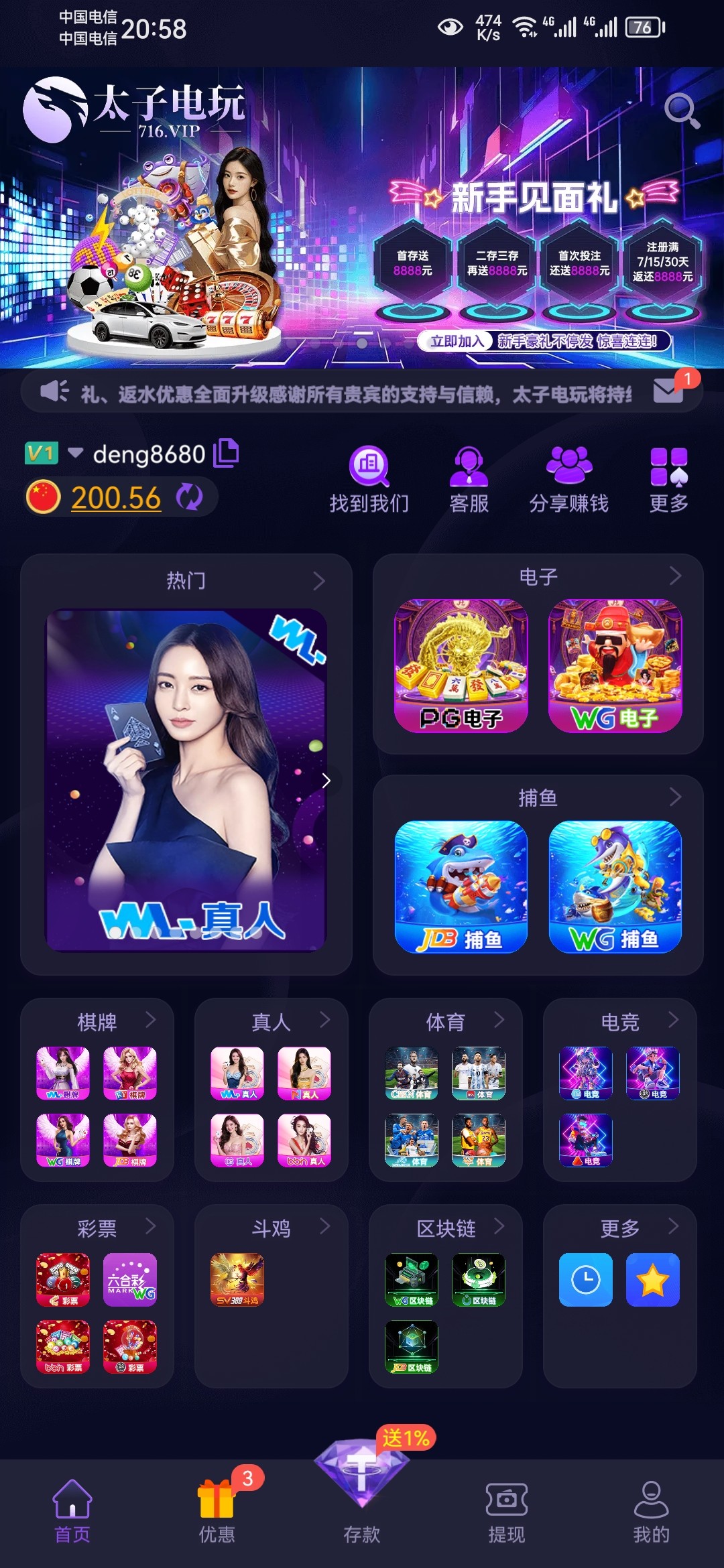Launch PG电子 games

[461, 665]
